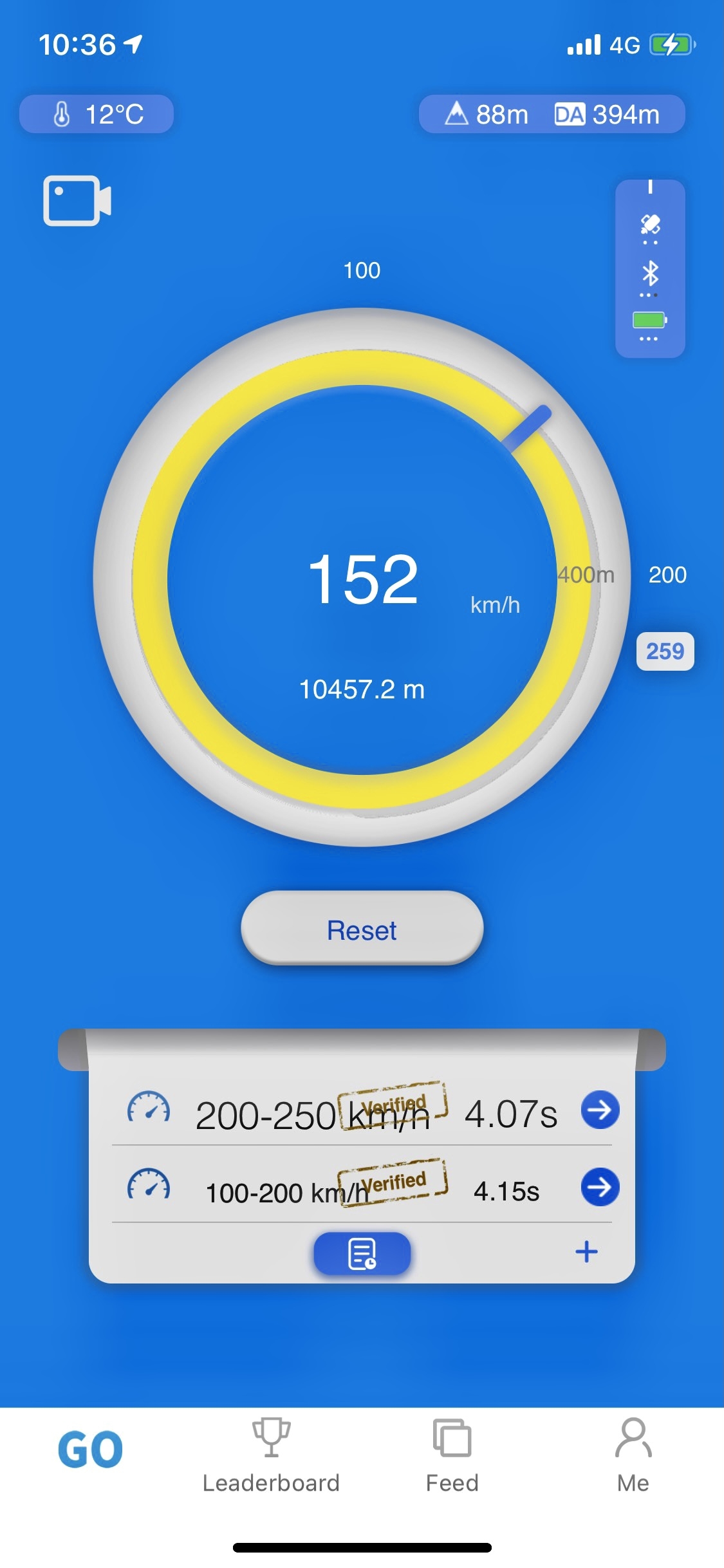Open the video recording camera icon

[x=77, y=201]
